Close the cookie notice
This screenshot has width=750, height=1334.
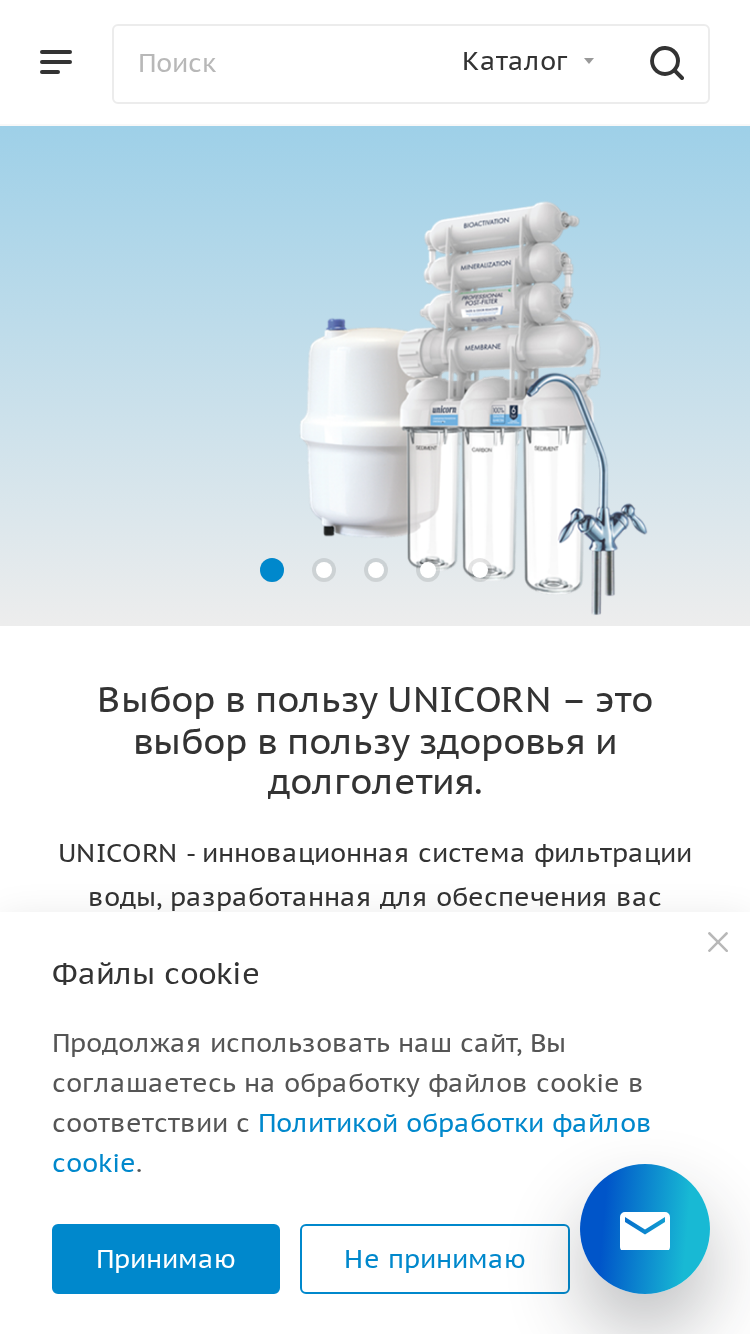(x=717, y=942)
